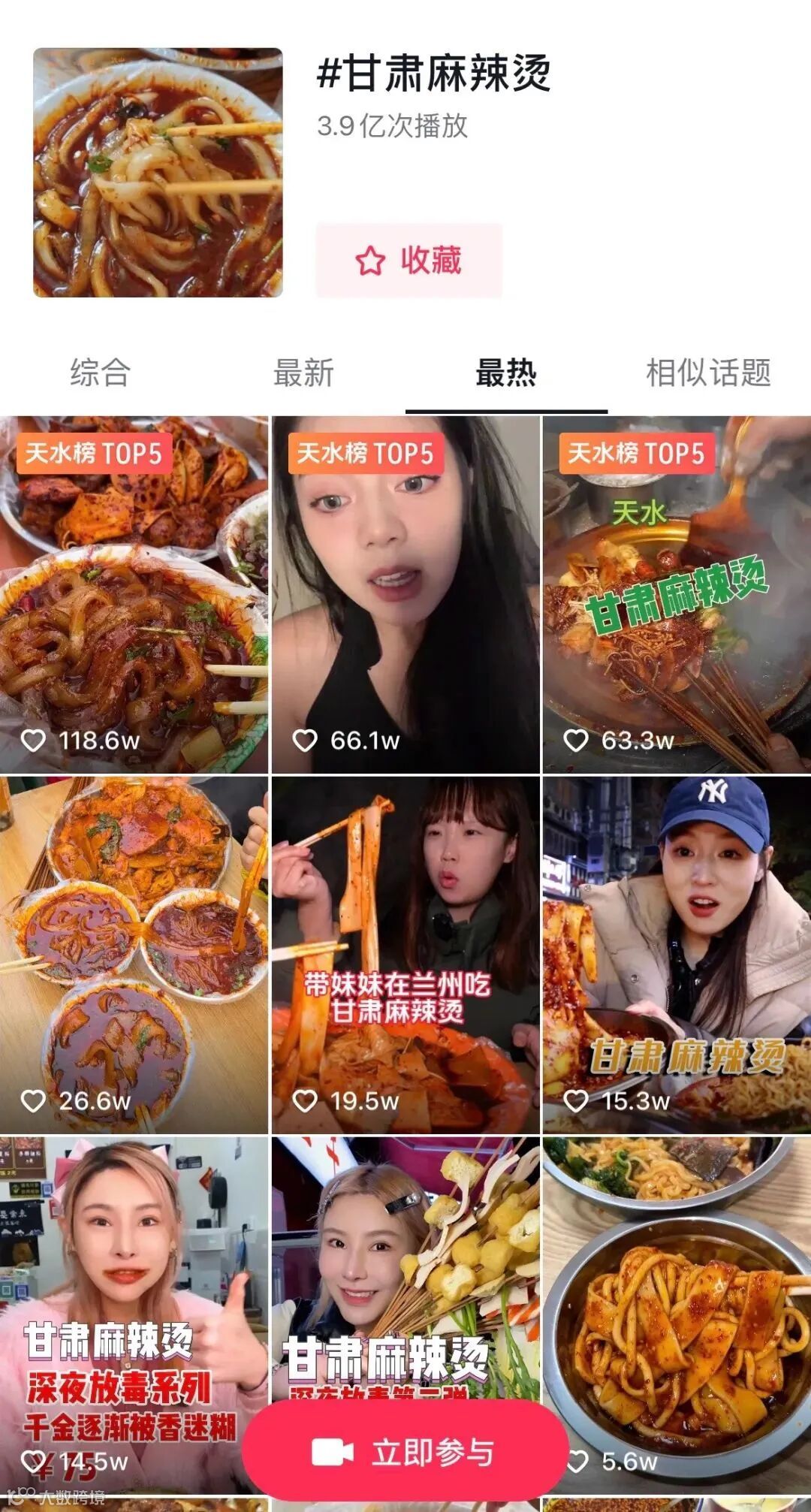The height and width of the screenshot is (1512, 811).
Task: Tap 立即参与 to join the topic
Action: pos(405,1452)
